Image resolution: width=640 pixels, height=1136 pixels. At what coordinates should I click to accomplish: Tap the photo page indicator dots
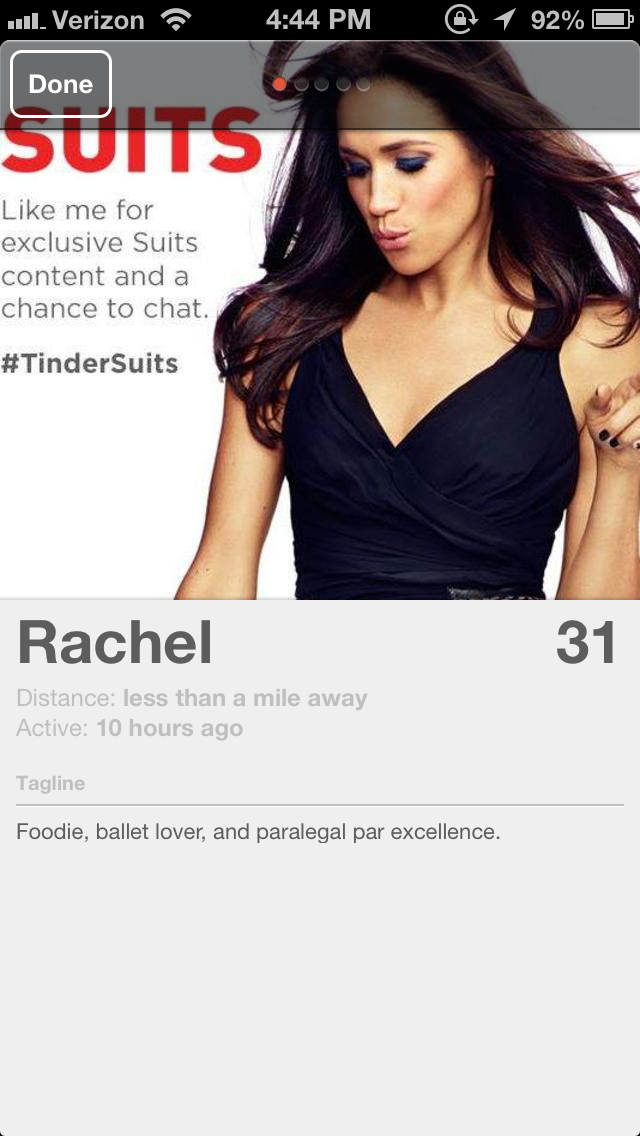321,84
